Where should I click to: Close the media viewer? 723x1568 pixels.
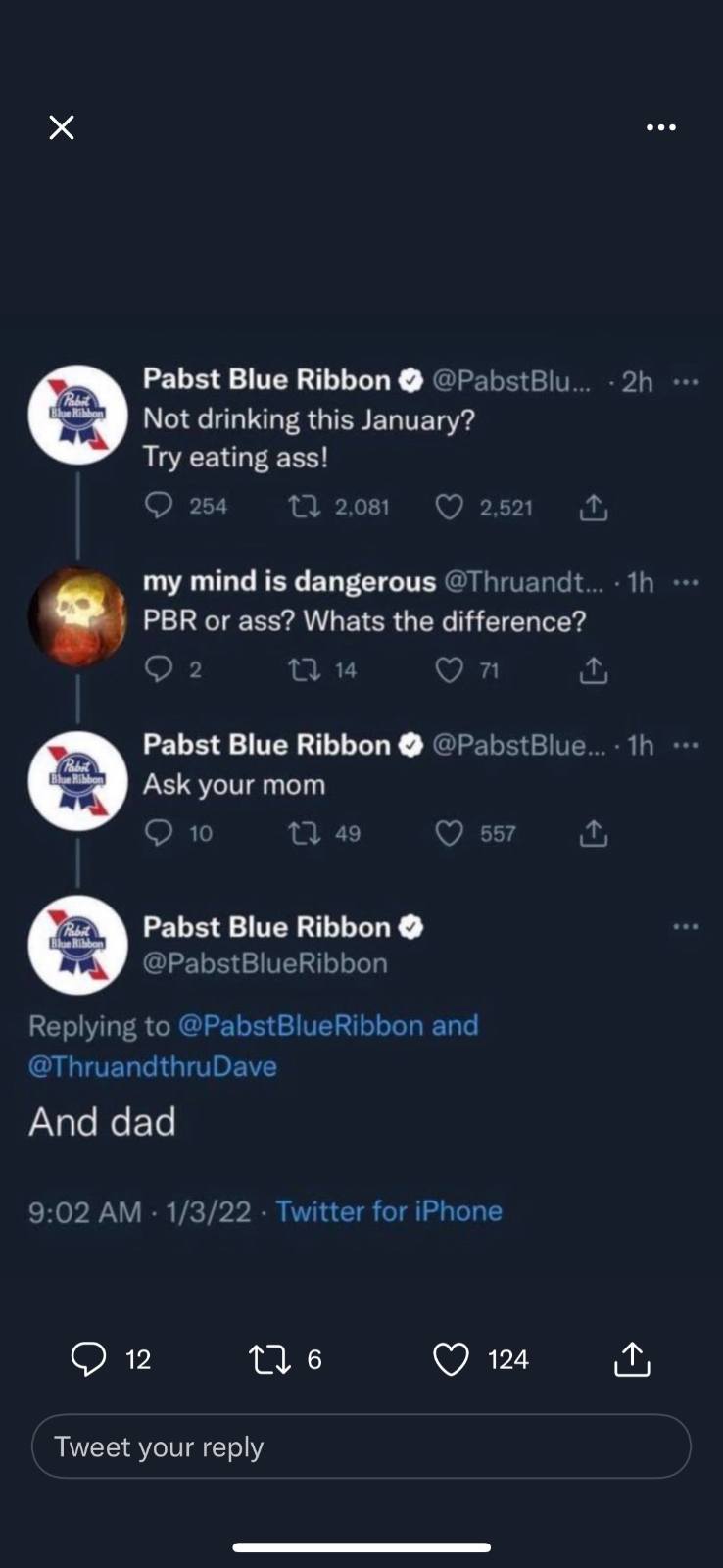click(x=62, y=127)
